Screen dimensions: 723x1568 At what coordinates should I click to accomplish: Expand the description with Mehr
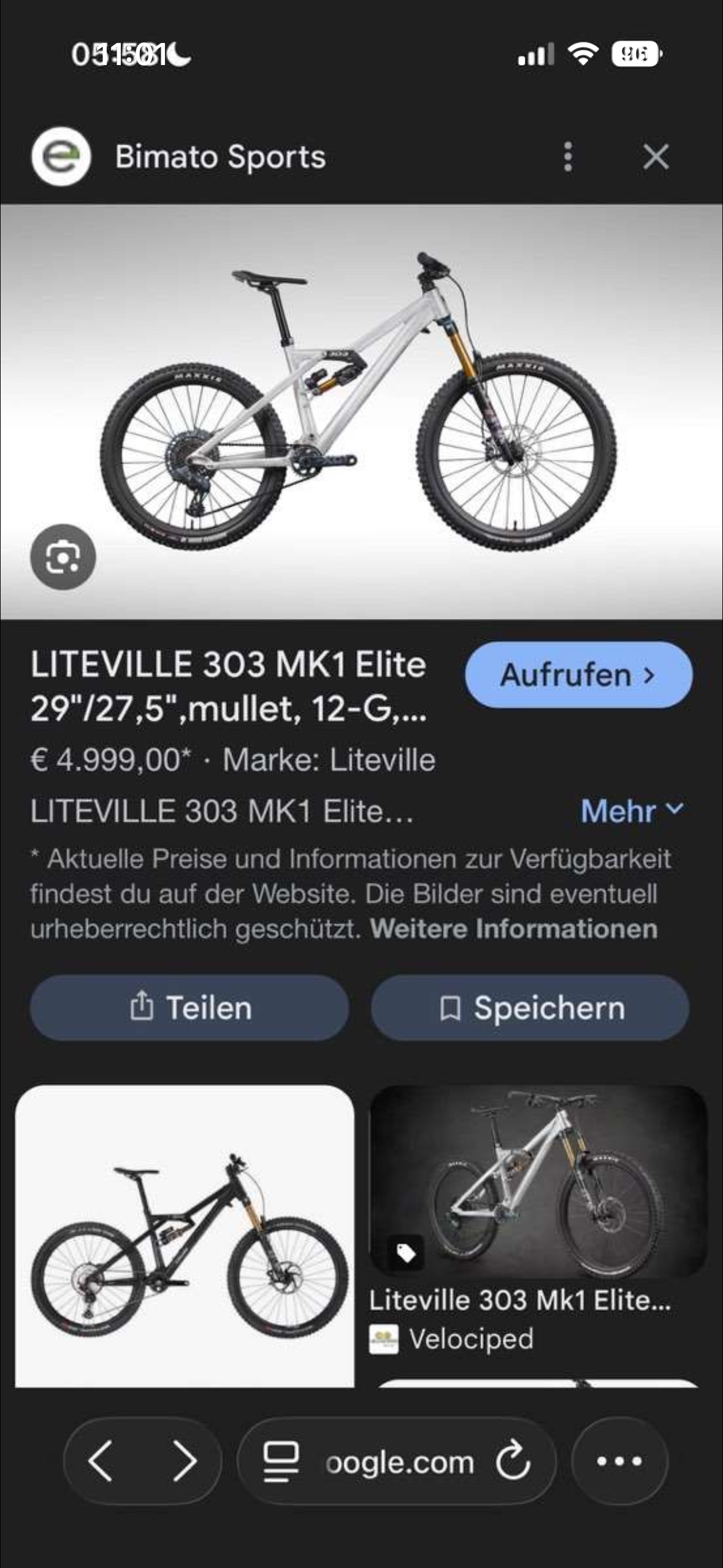(631, 811)
